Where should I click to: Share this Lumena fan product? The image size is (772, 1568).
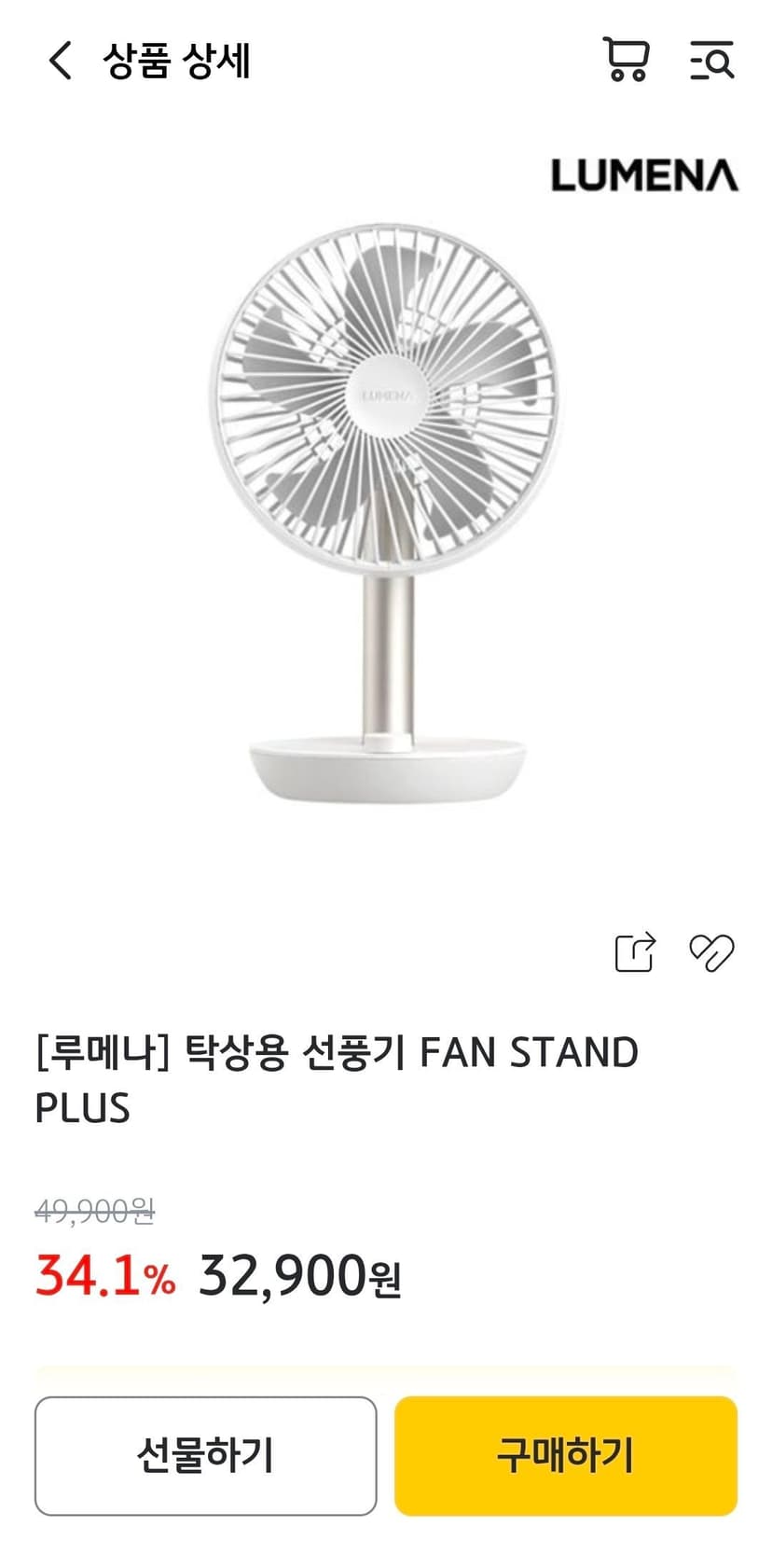(x=635, y=952)
